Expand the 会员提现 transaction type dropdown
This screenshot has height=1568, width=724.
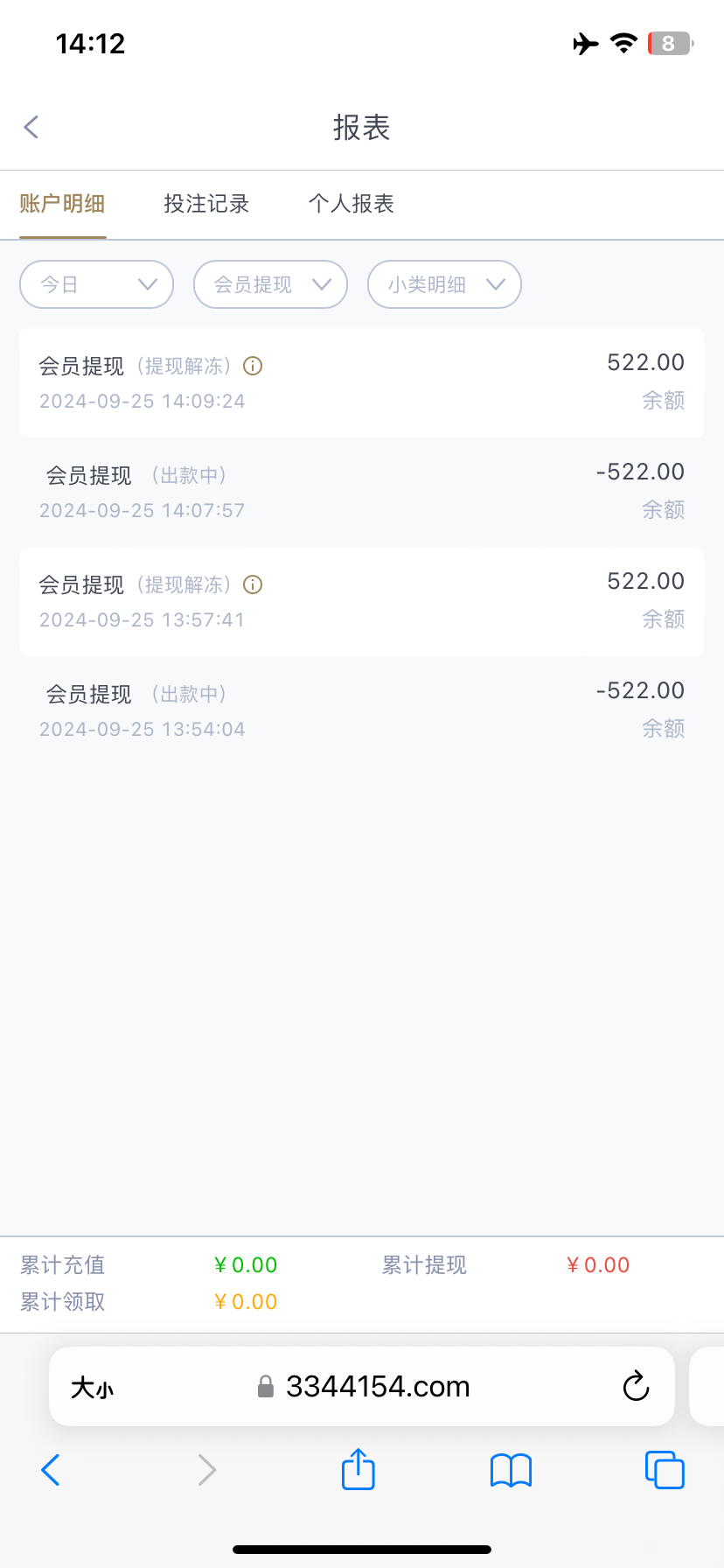[270, 284]
